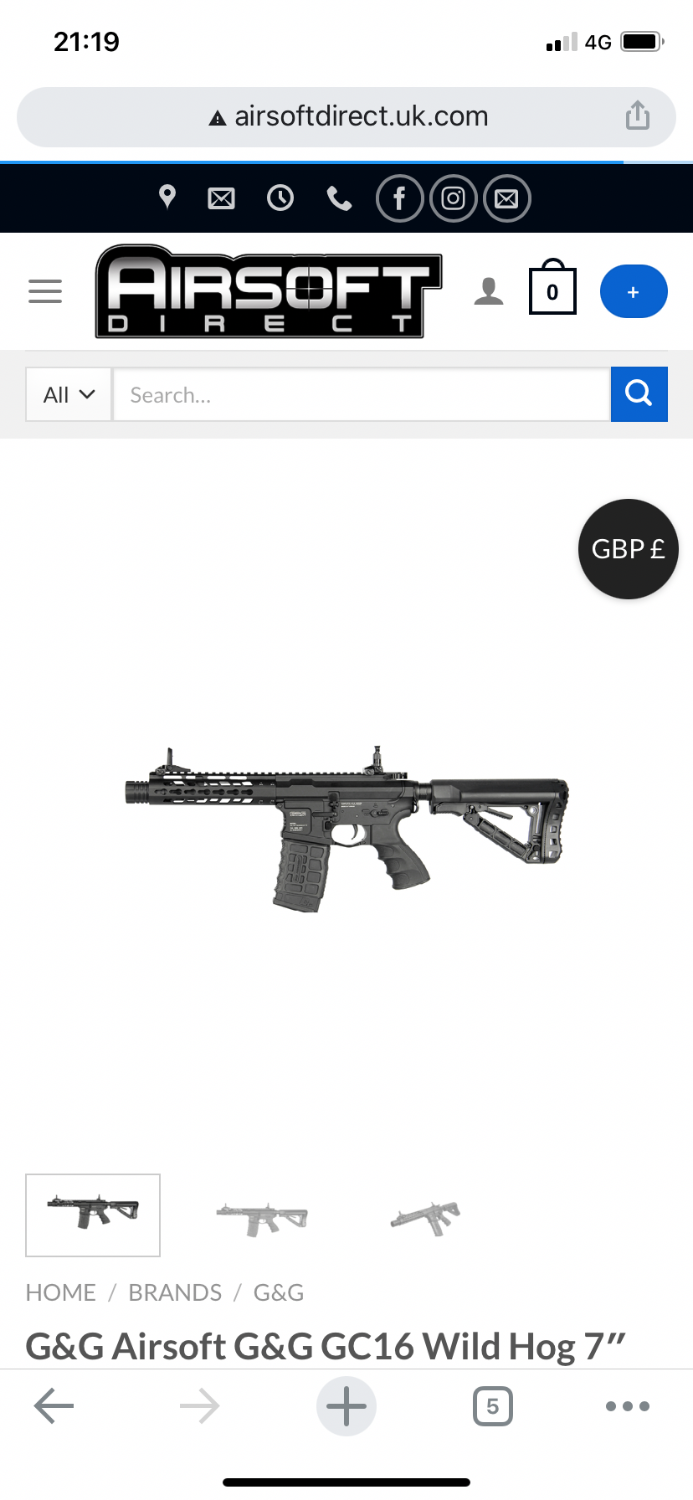Select the third product thumbnail

coord(426,1216)
